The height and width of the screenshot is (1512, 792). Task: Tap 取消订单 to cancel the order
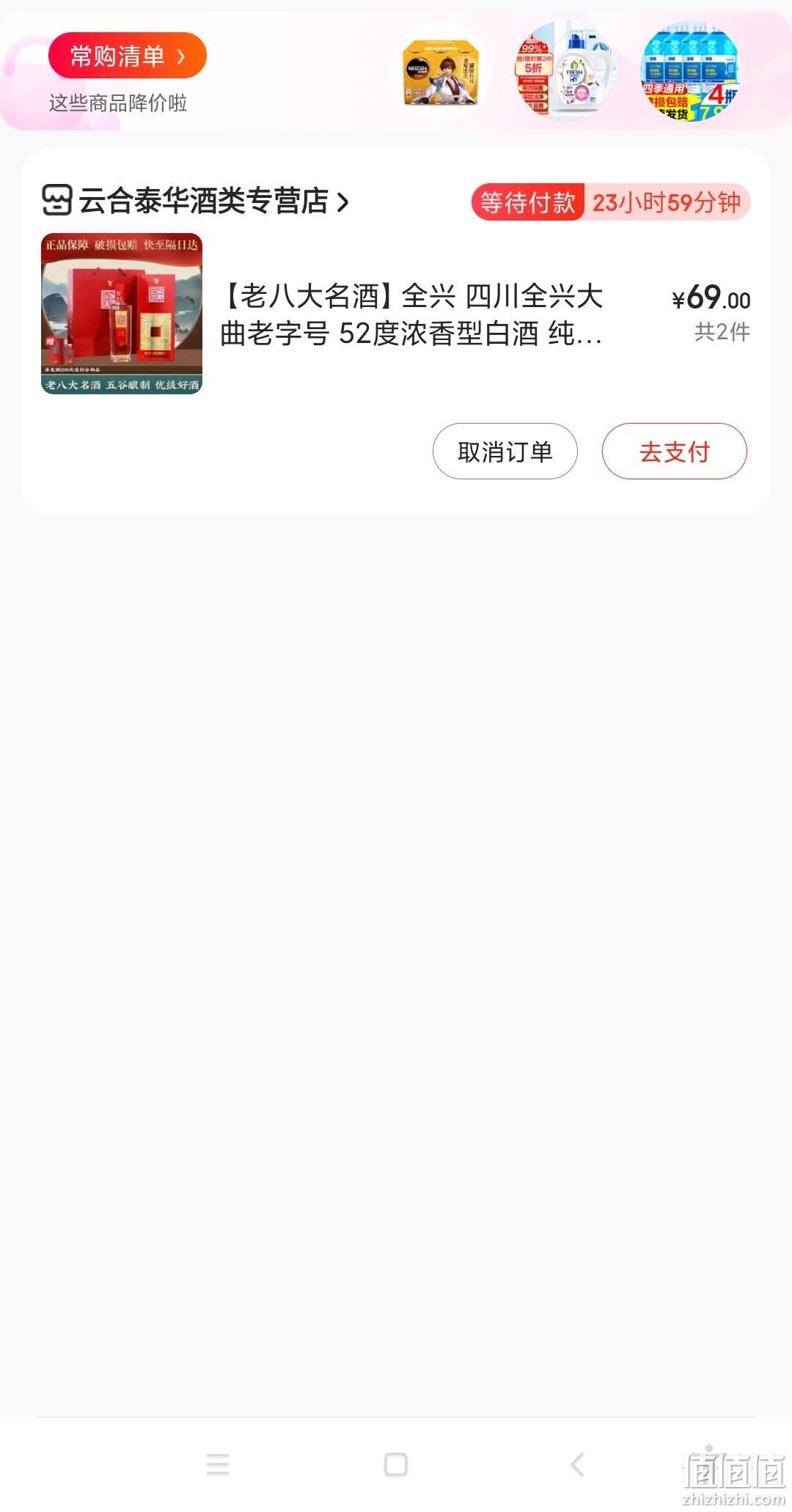(x=505, y=451)
